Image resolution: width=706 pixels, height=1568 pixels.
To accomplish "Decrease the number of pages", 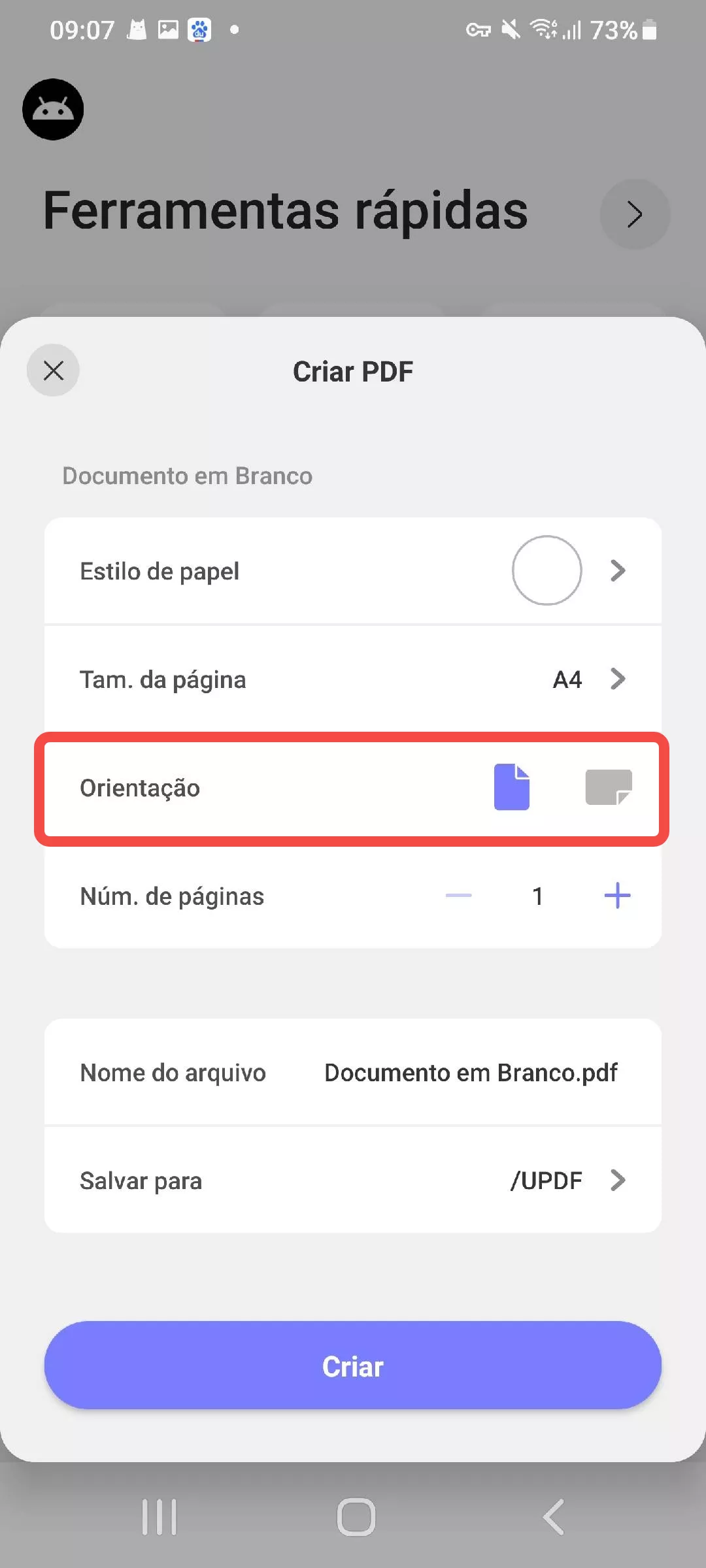I will click(x=458, y=896).
